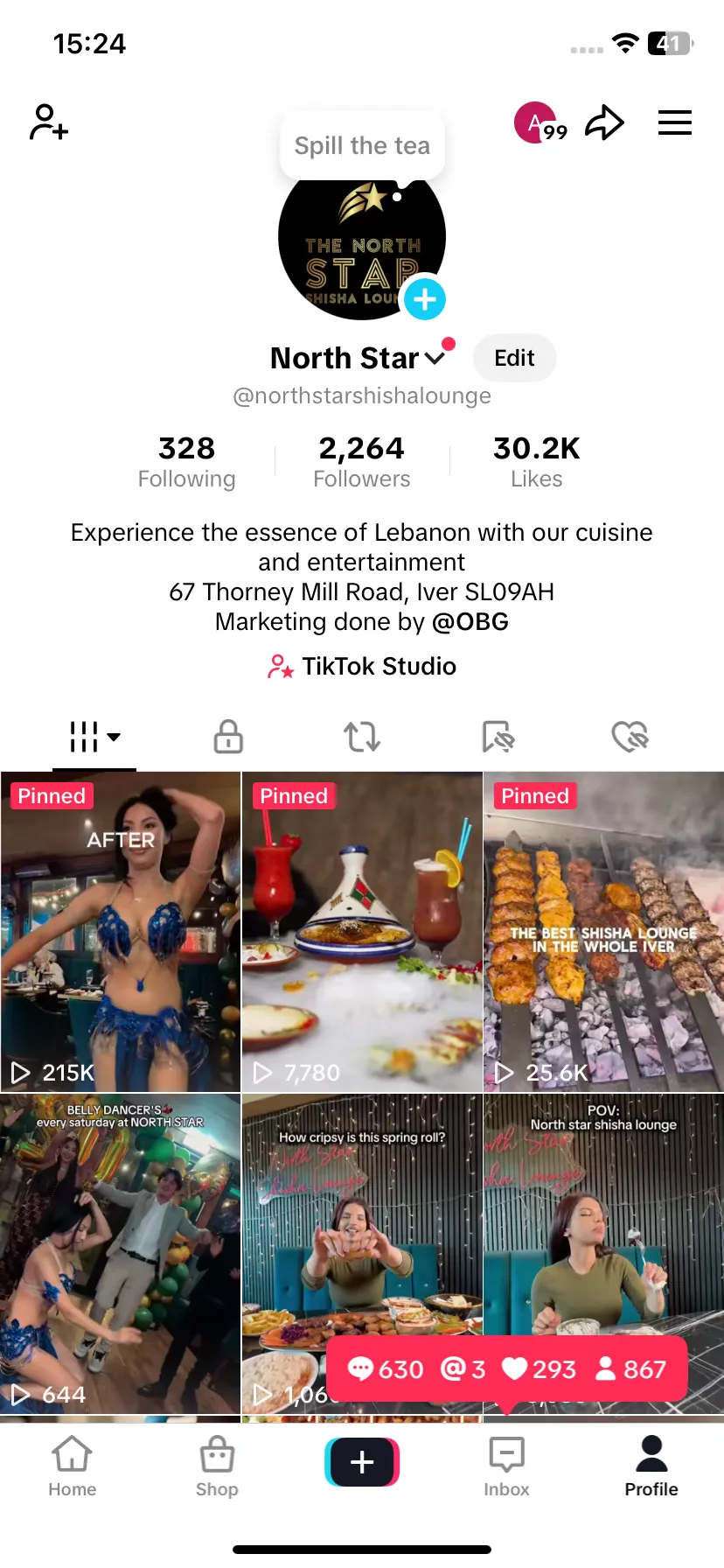Go to the Home tab
Screen dimensions: 724x1568
[x=72, y=1467]
